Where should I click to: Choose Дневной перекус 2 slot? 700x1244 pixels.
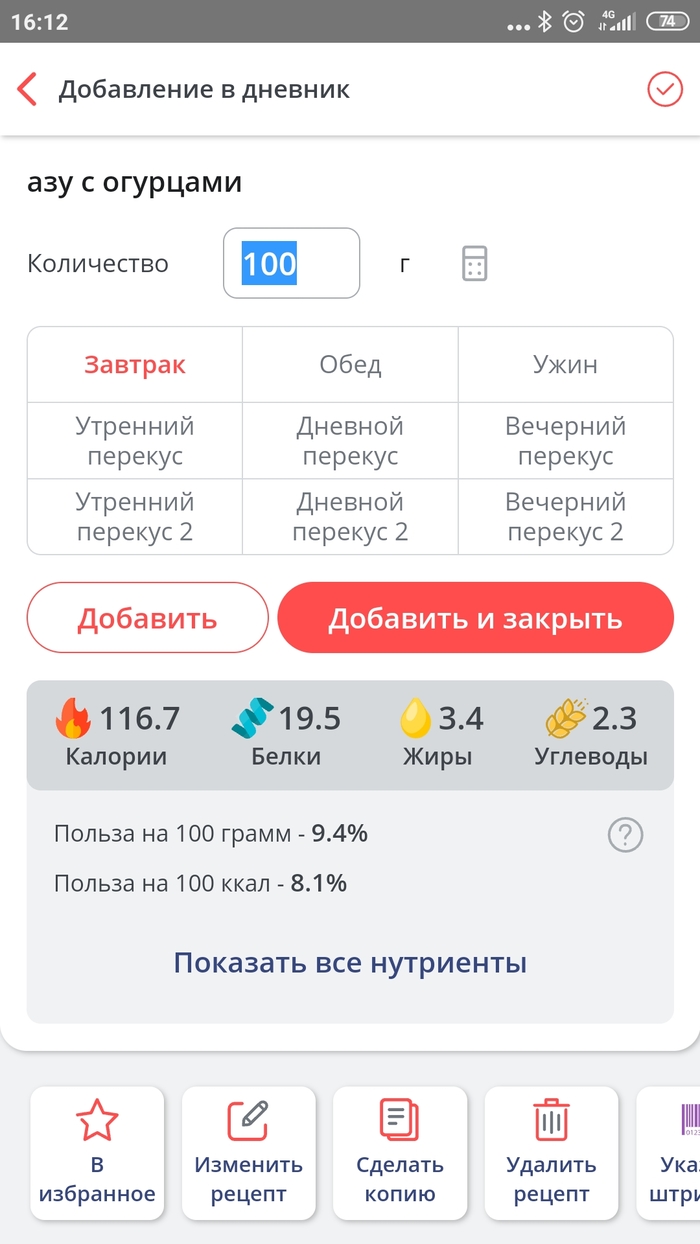click(x=350, y=516)
